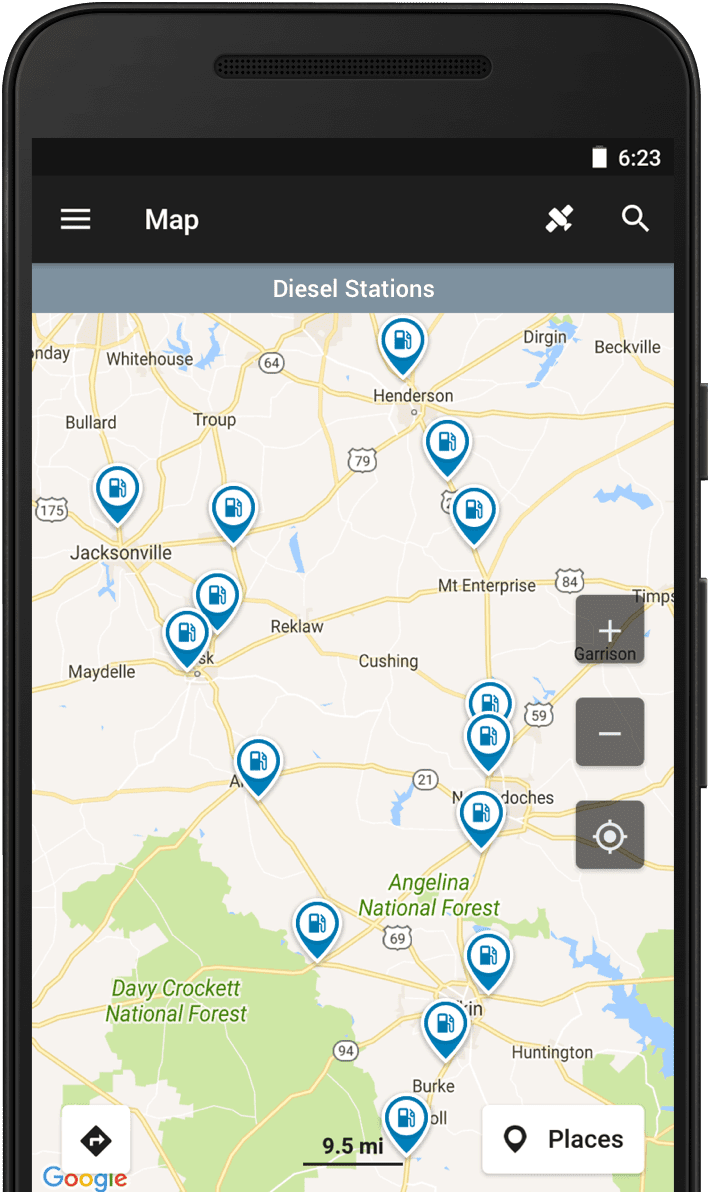710x1192 pixels.
Task: Open the directions arrow button
Action: coord(96,1140)
